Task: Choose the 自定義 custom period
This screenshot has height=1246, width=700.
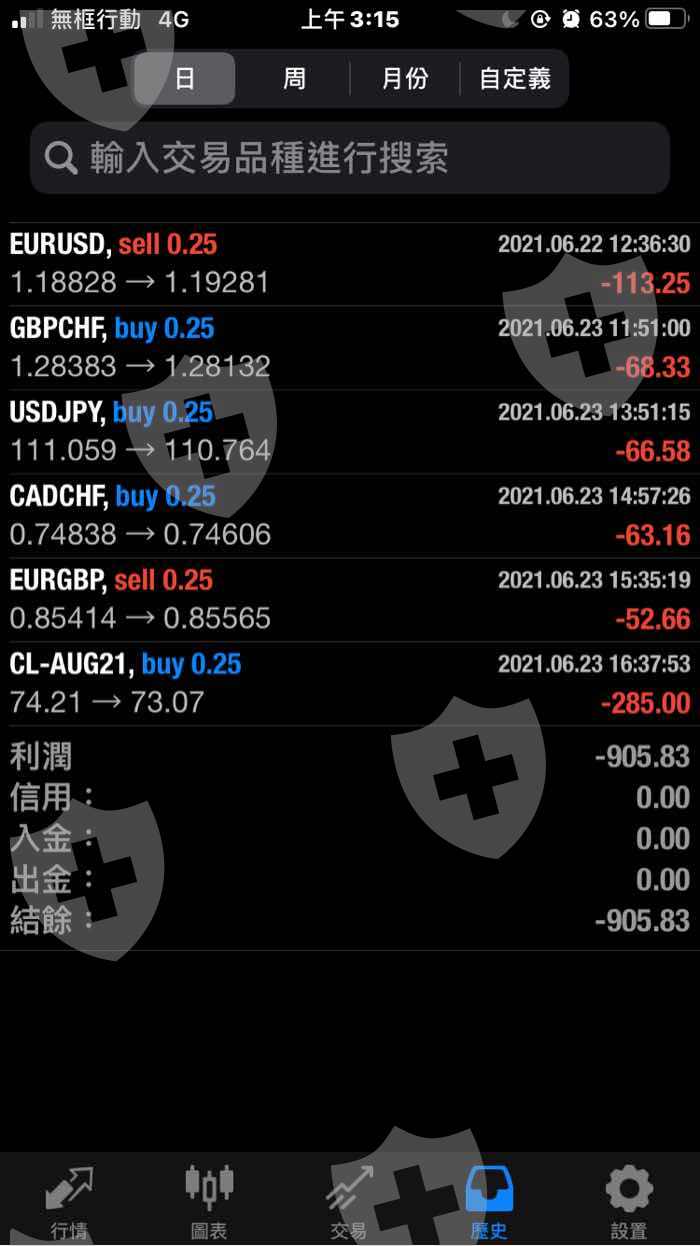Action: coord(515,79)
